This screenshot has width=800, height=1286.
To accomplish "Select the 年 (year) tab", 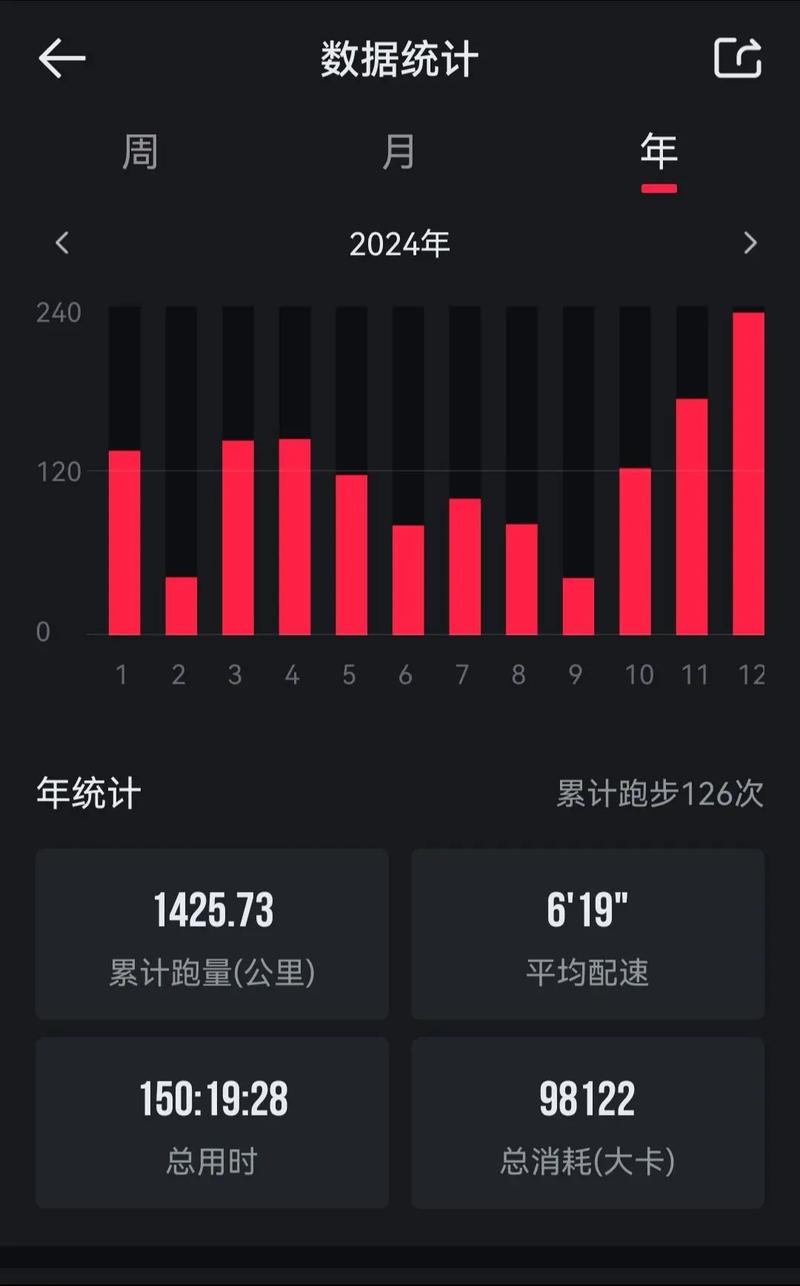I will coord(659,152).
